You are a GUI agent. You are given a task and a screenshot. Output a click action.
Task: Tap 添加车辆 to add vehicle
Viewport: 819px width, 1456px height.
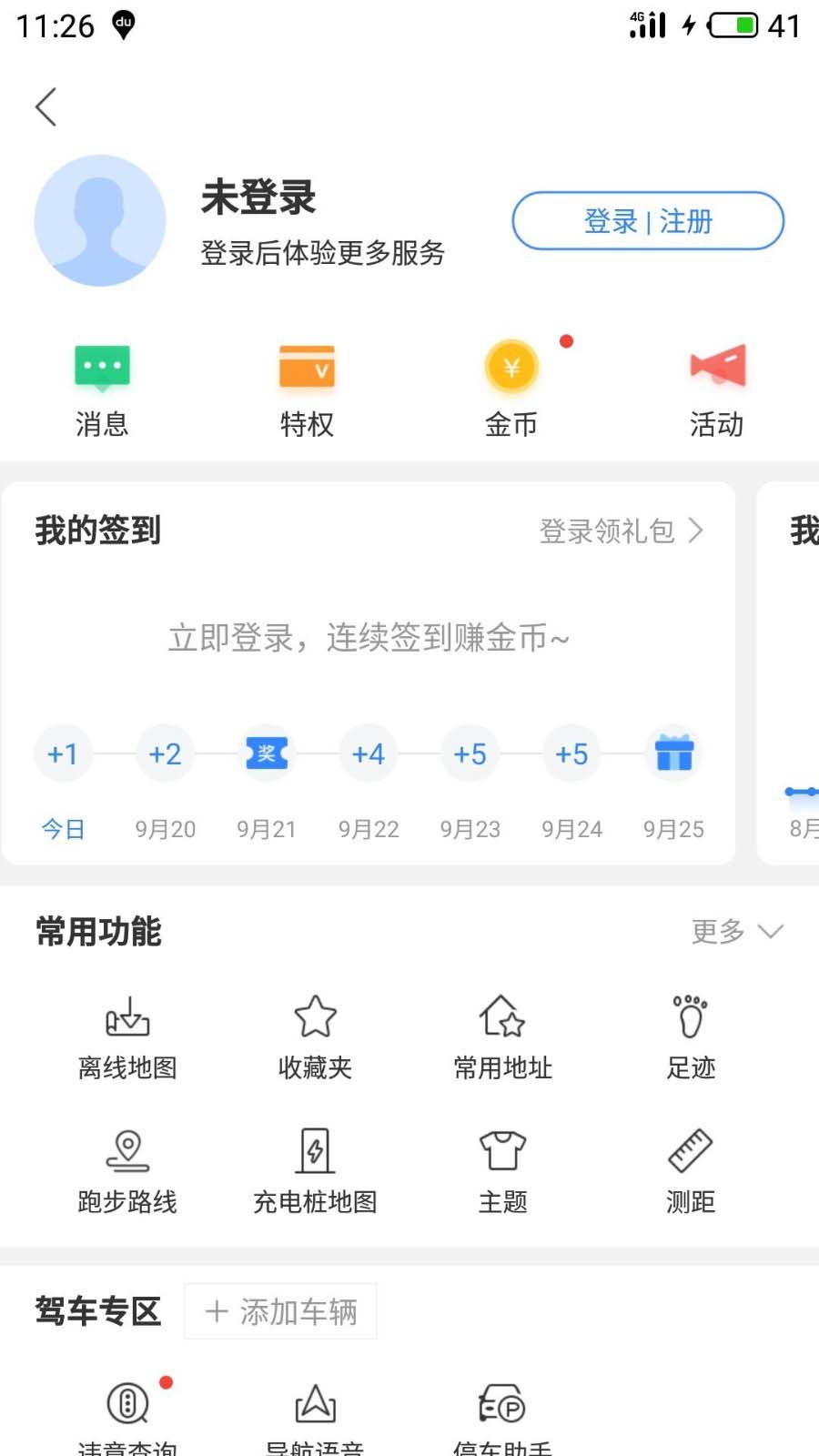point(281,1311)
